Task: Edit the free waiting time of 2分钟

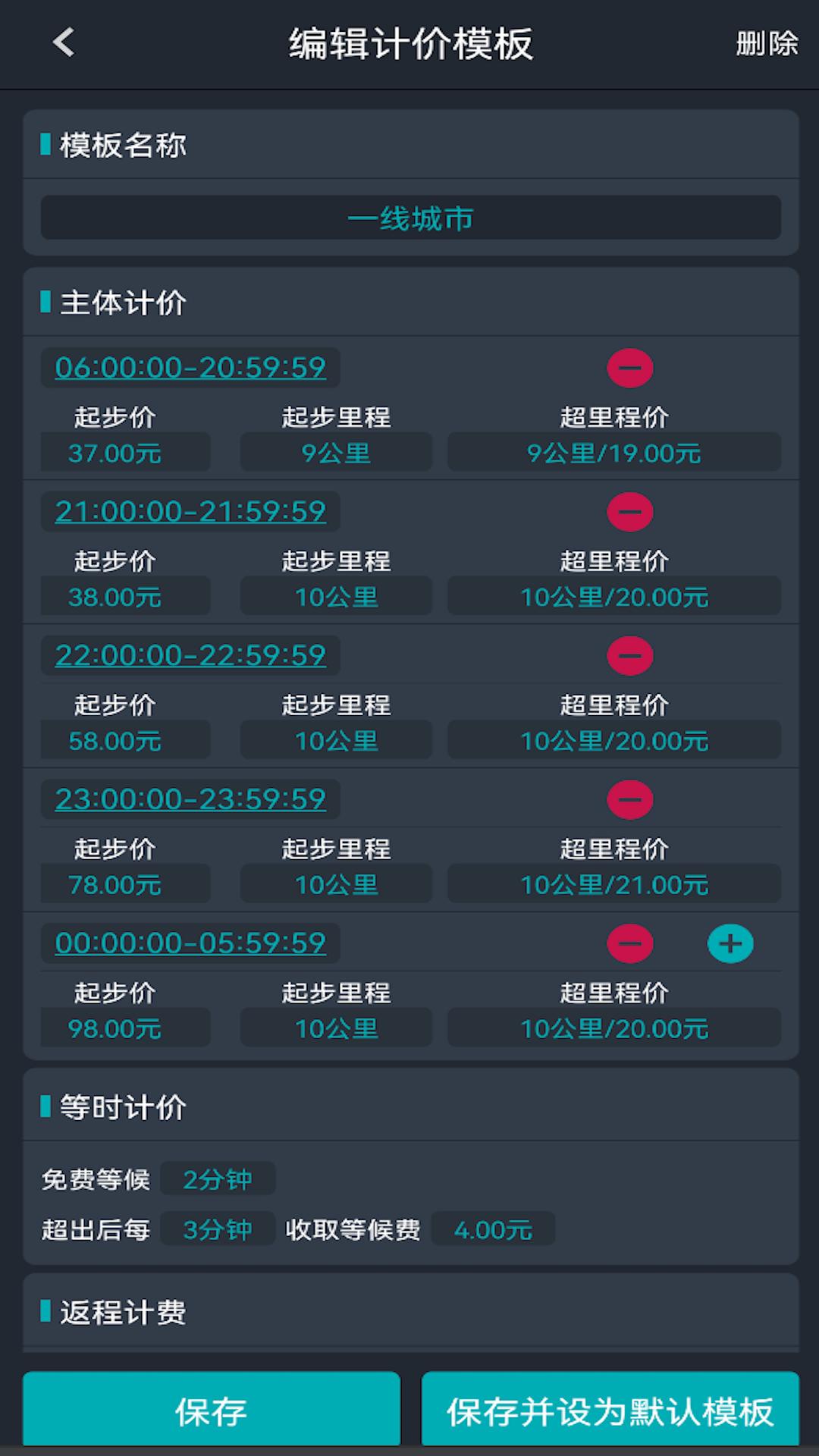Action: 218,1178
